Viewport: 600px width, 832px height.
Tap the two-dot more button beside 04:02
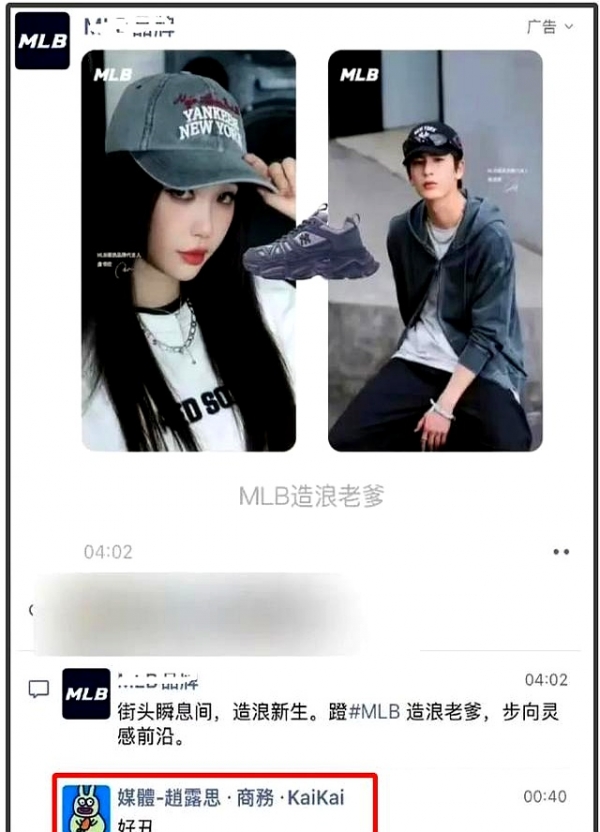[561, 552]
